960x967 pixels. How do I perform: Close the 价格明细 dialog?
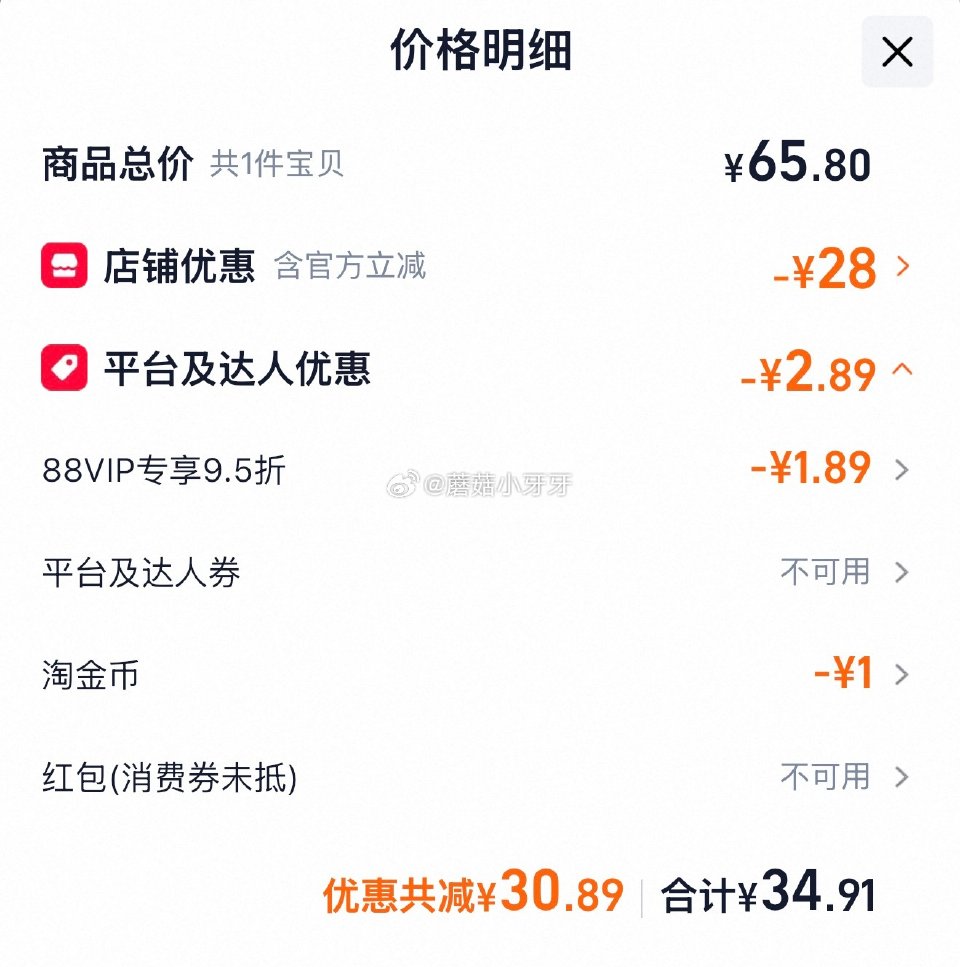click(897, 52)
